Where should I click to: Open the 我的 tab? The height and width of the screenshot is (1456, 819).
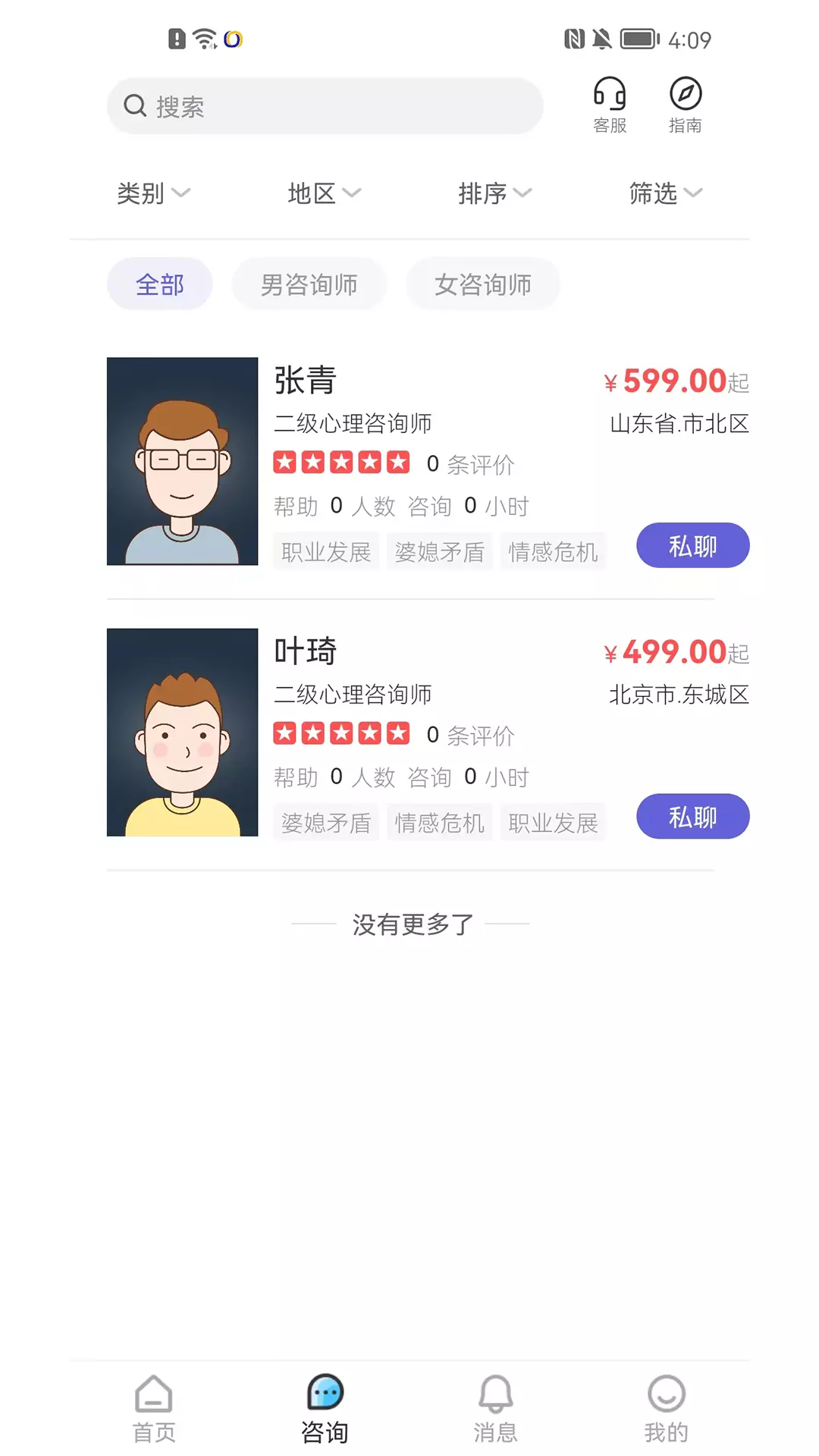pos(666,1409)
